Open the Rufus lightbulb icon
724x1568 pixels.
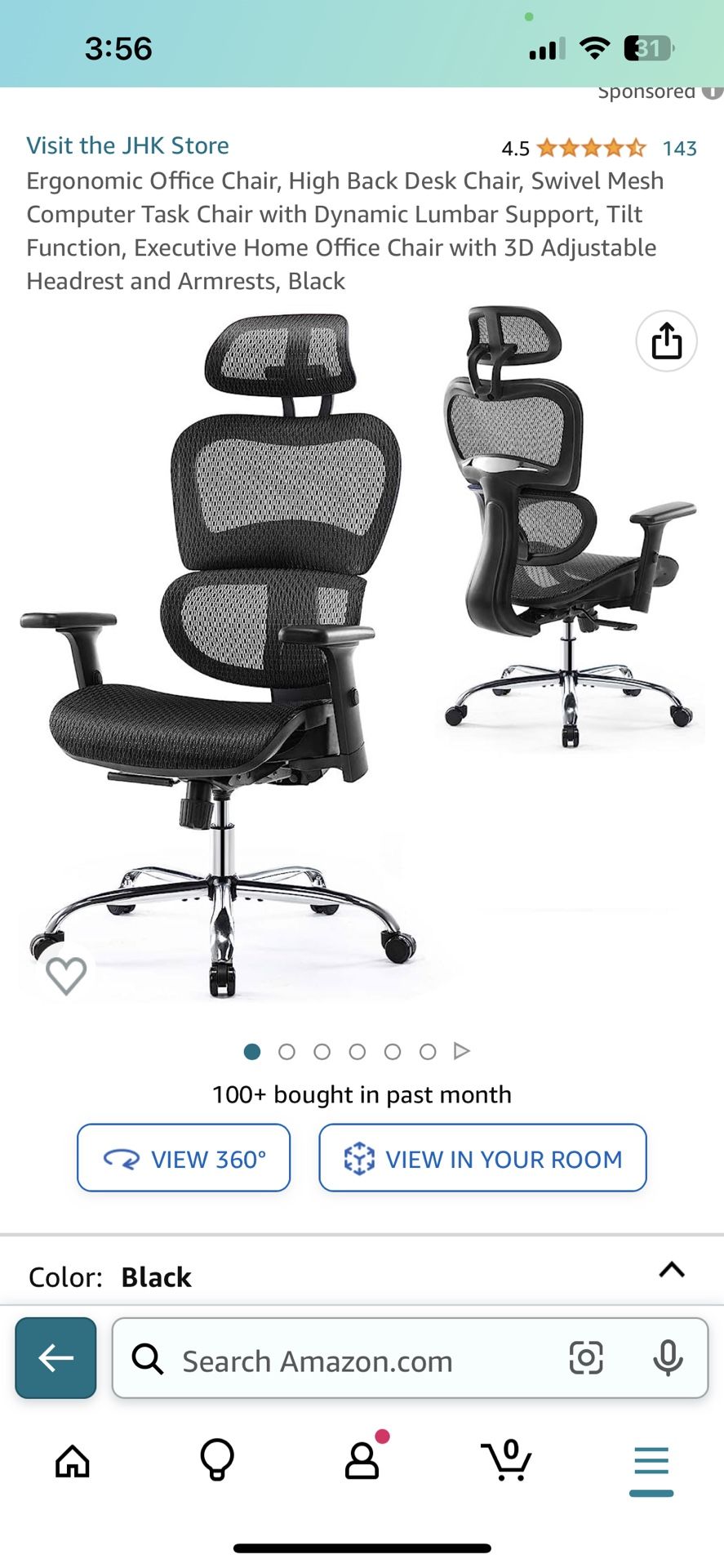point(217,1462)
